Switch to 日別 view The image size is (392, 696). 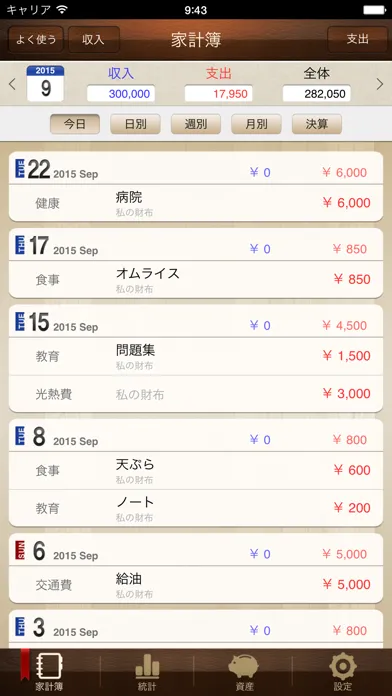tap(135, 124)
